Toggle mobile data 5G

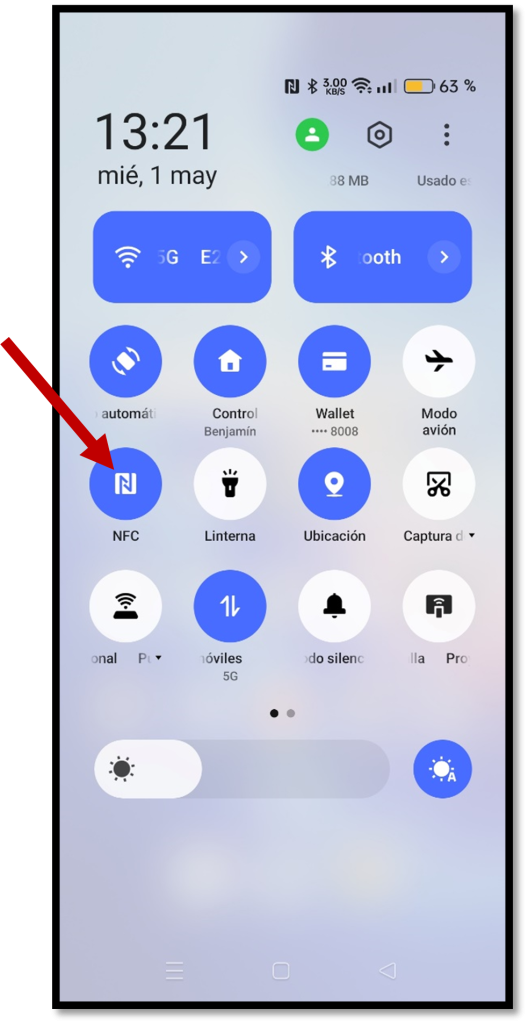coord(230,606)
